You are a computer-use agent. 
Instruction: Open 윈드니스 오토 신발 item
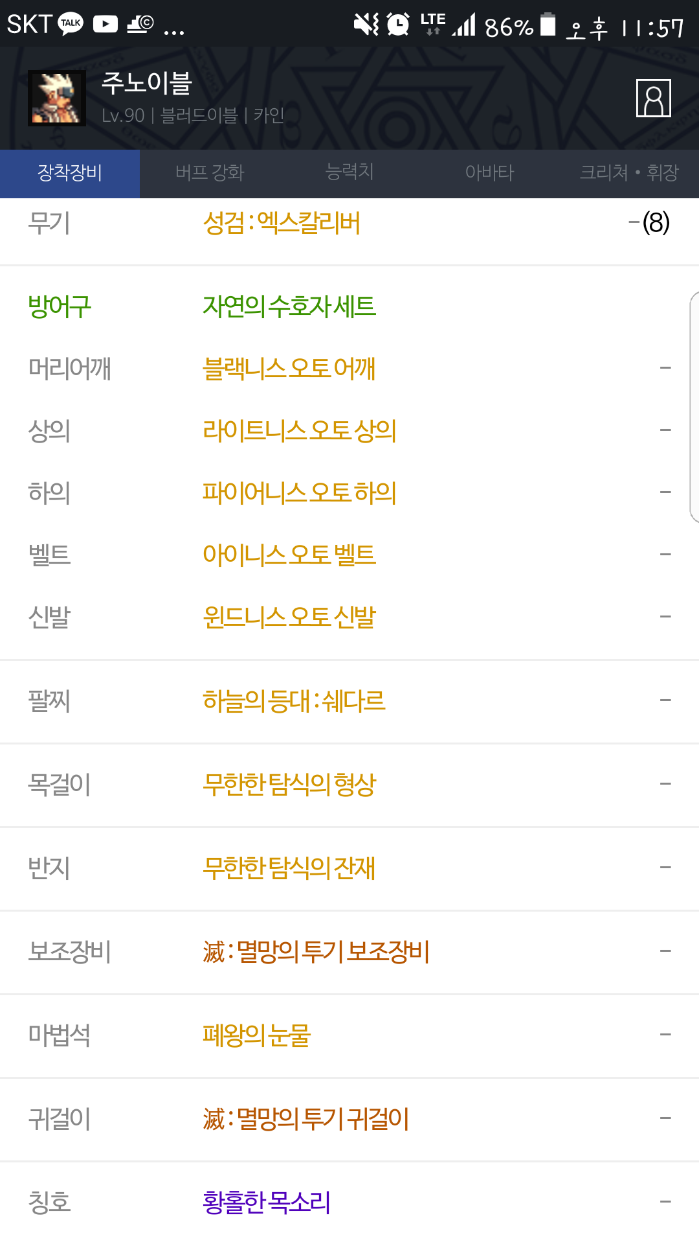tap(289, 617)
